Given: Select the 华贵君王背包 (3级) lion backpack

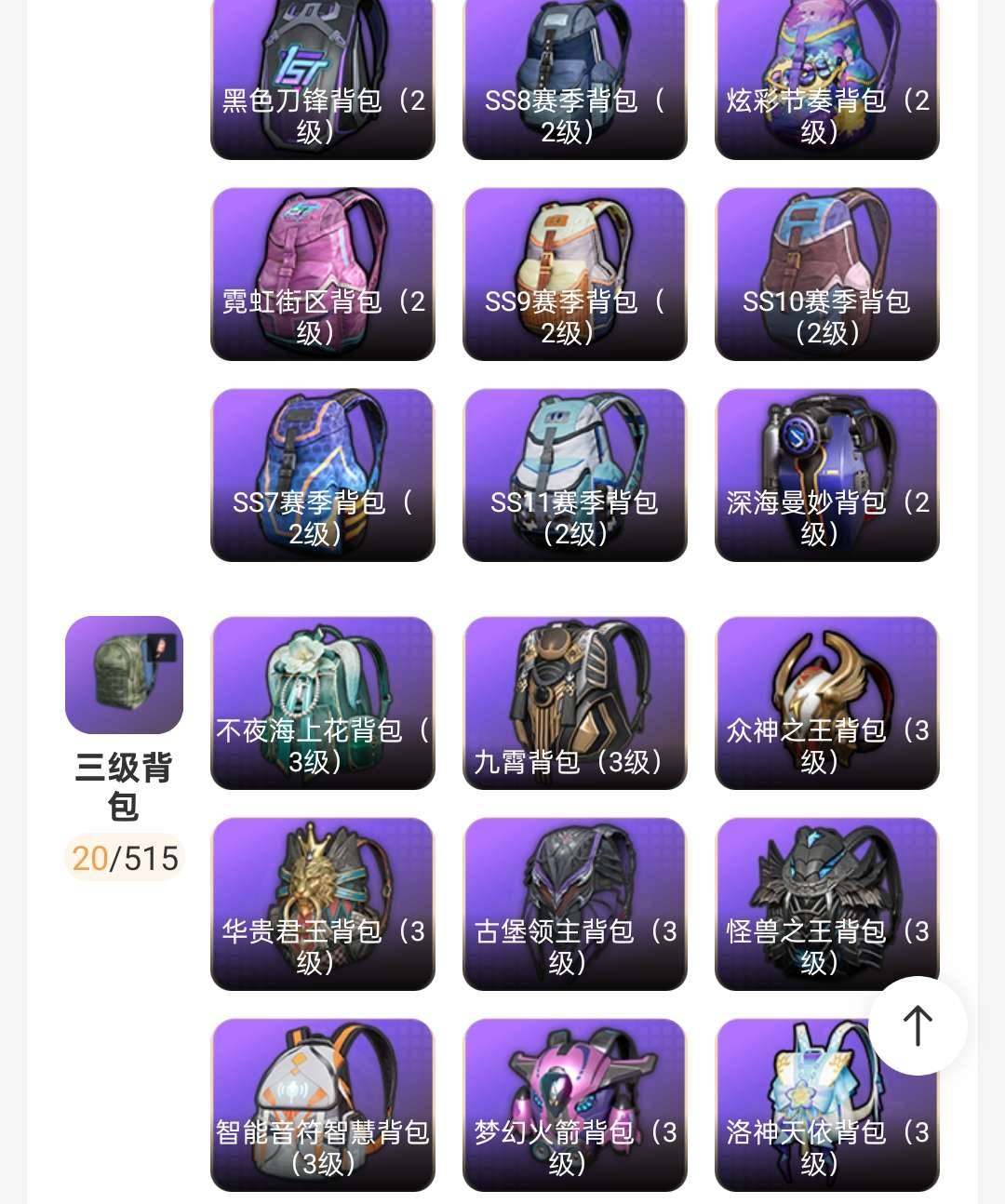Looking at the screenshot, I should pos(322,903).
